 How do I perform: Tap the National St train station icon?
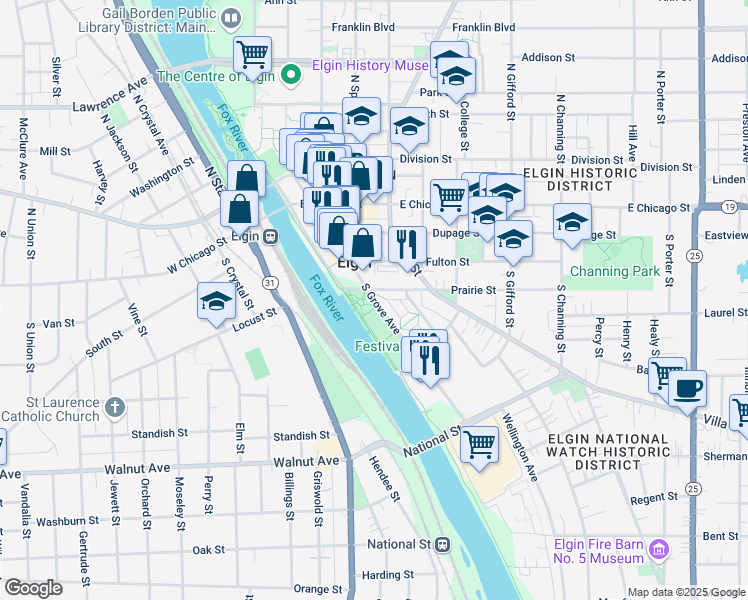coord(444,544)
